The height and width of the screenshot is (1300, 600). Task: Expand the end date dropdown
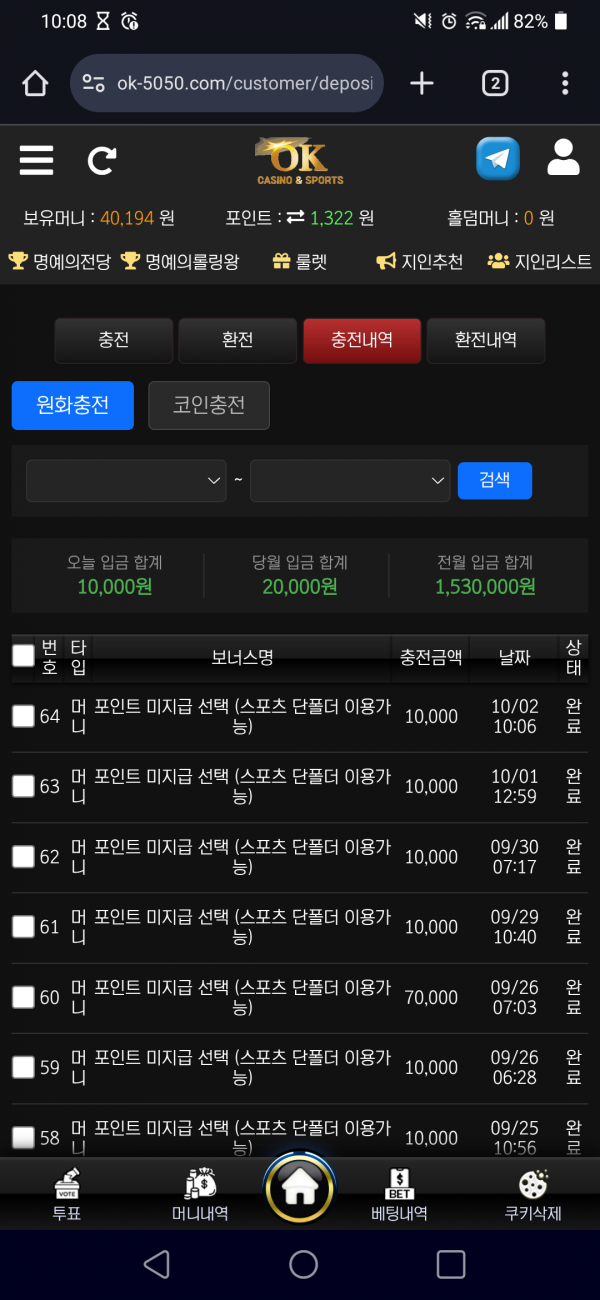click(350, 481)
